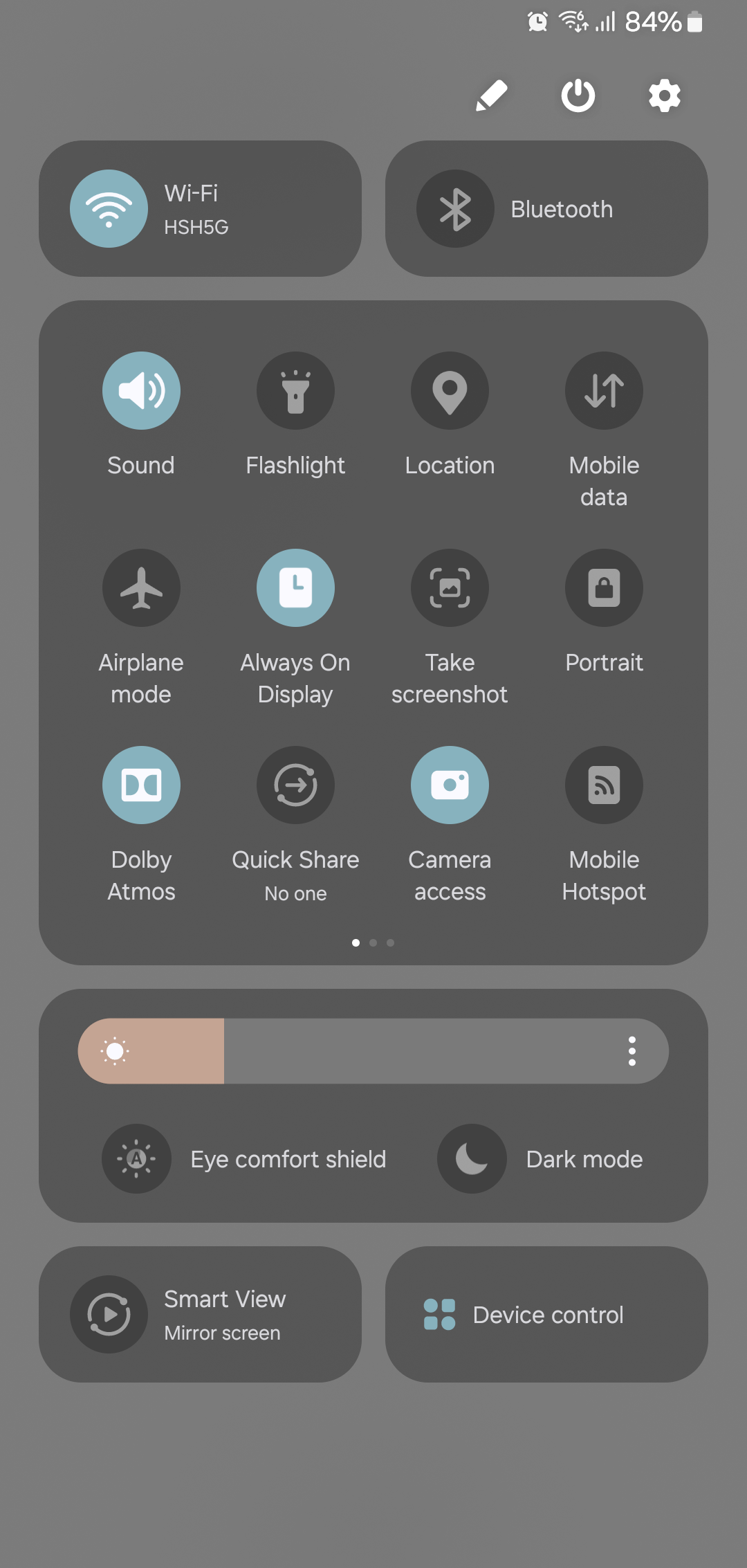747x1568 pixels.
Task: Toggle Bluetooth on
Action: (x=546, y=209)
